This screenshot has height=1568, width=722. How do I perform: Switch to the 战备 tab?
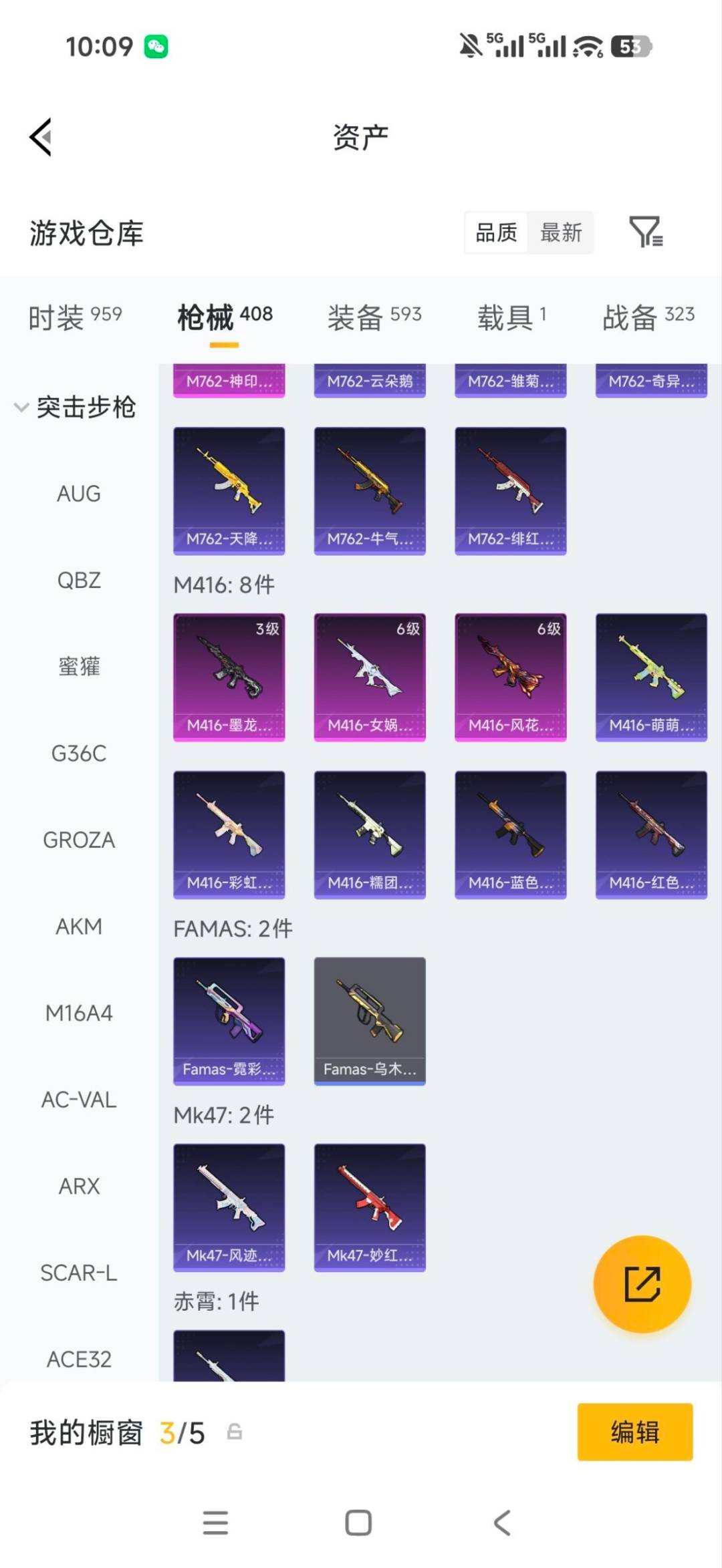click(x=648, y=317)
